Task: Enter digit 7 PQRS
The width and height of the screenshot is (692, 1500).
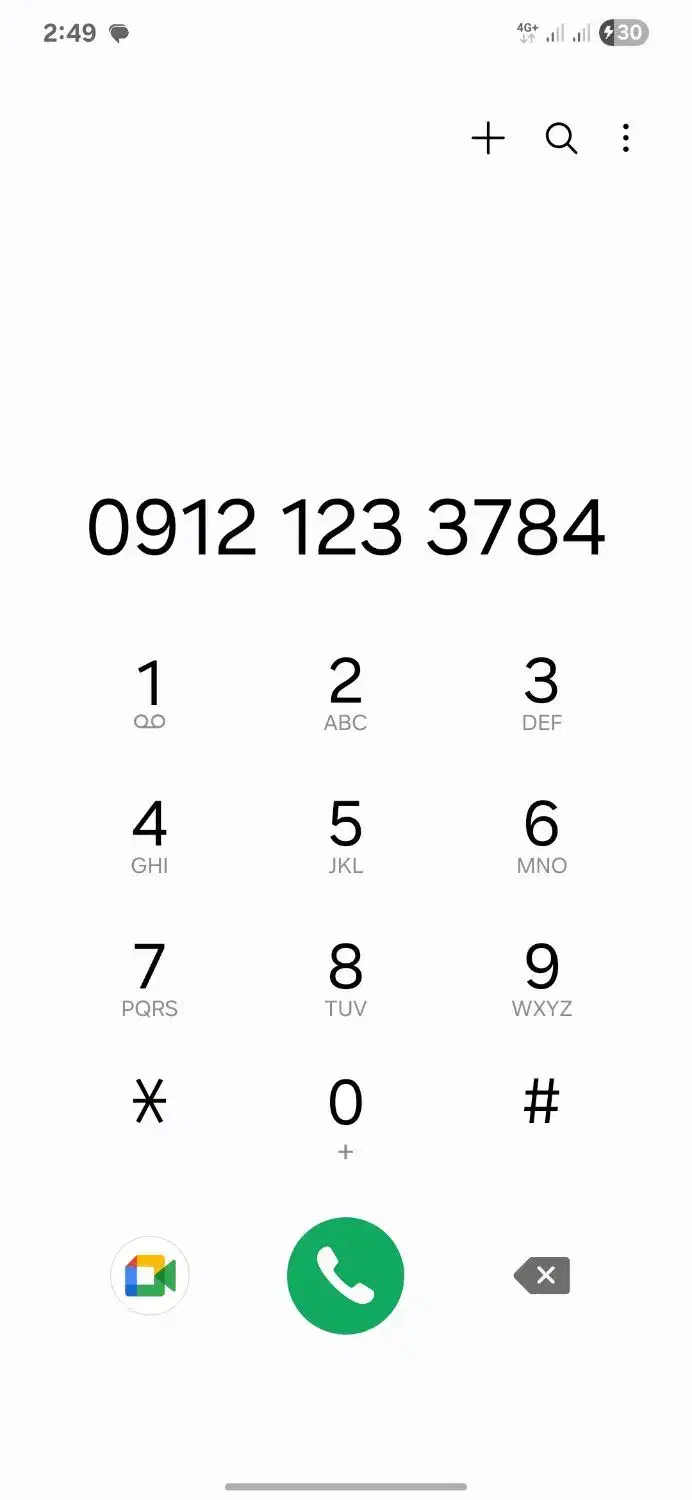Action: click(150, 979)
